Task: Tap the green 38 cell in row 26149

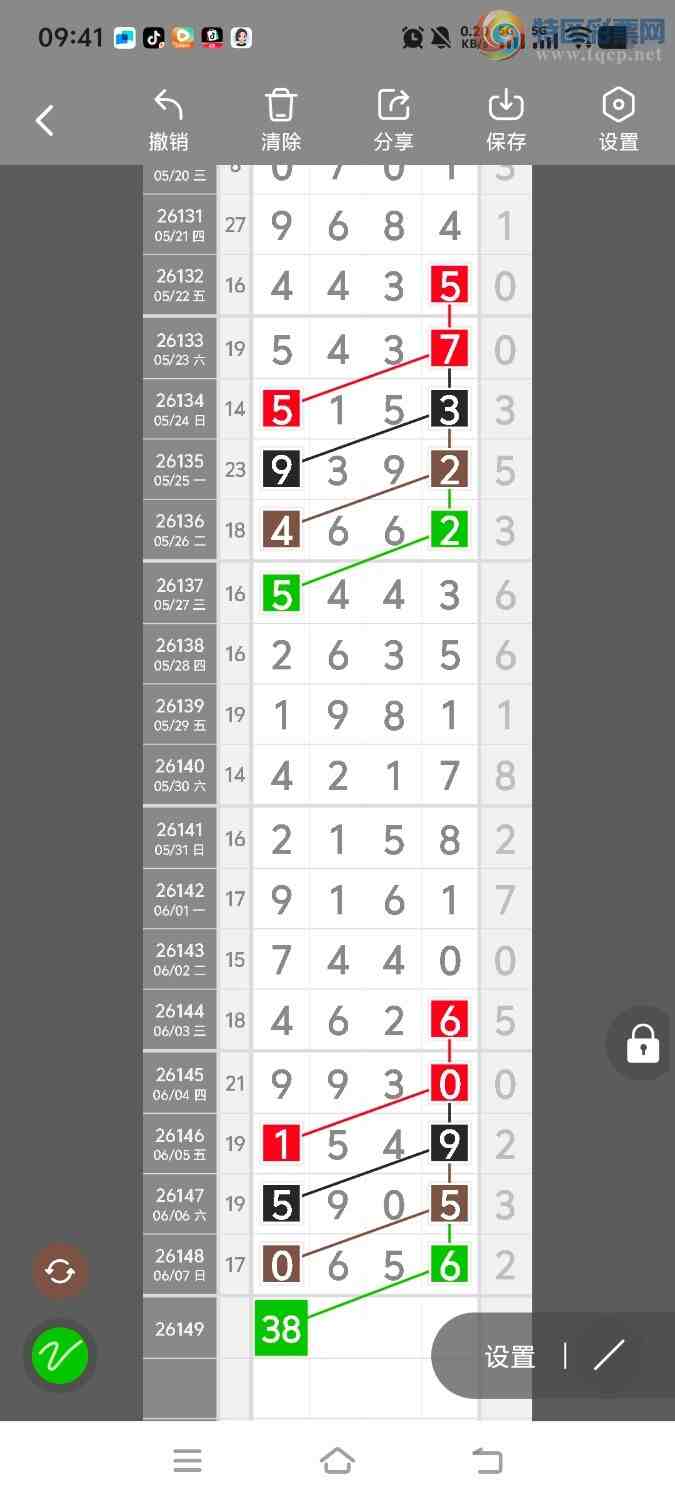Action: (x=281, y=1328)
